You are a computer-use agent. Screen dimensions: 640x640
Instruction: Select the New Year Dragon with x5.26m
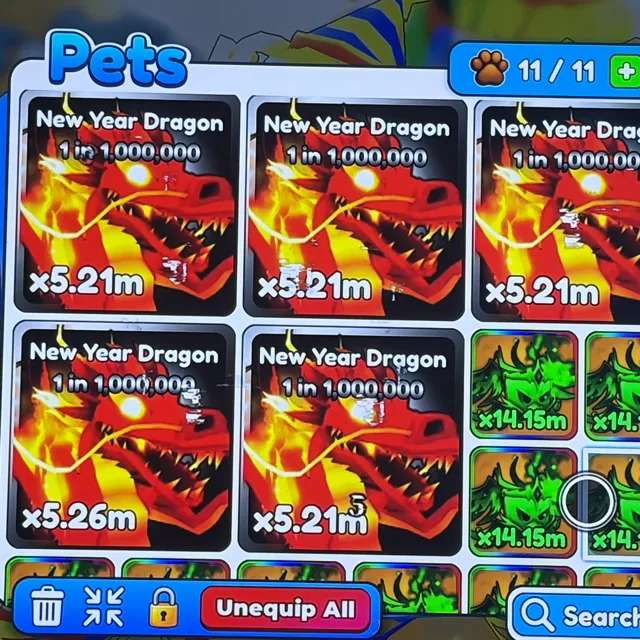pyautogui.click(x=122, y=436)
